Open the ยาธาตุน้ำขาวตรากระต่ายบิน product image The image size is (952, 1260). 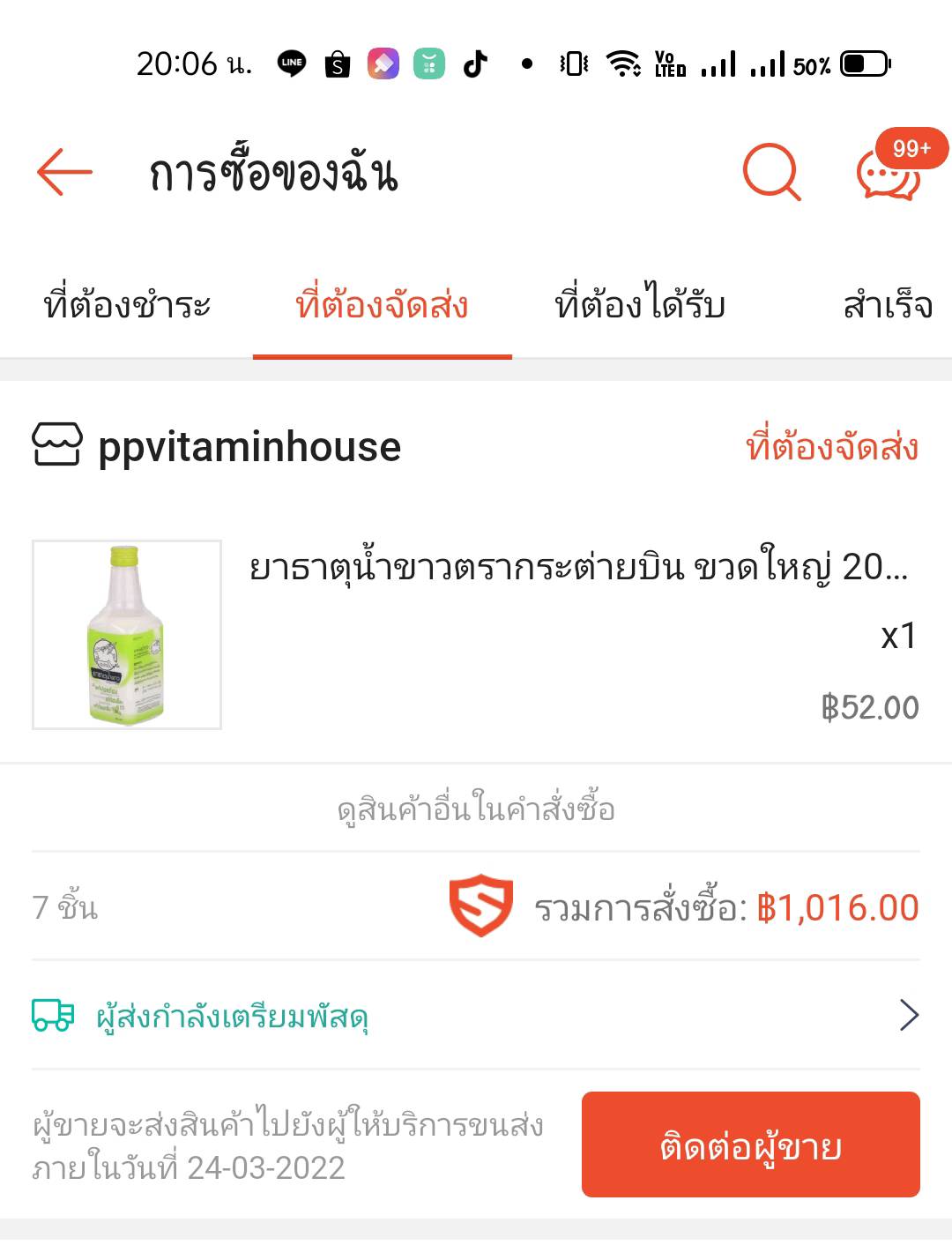coord(127,635)
